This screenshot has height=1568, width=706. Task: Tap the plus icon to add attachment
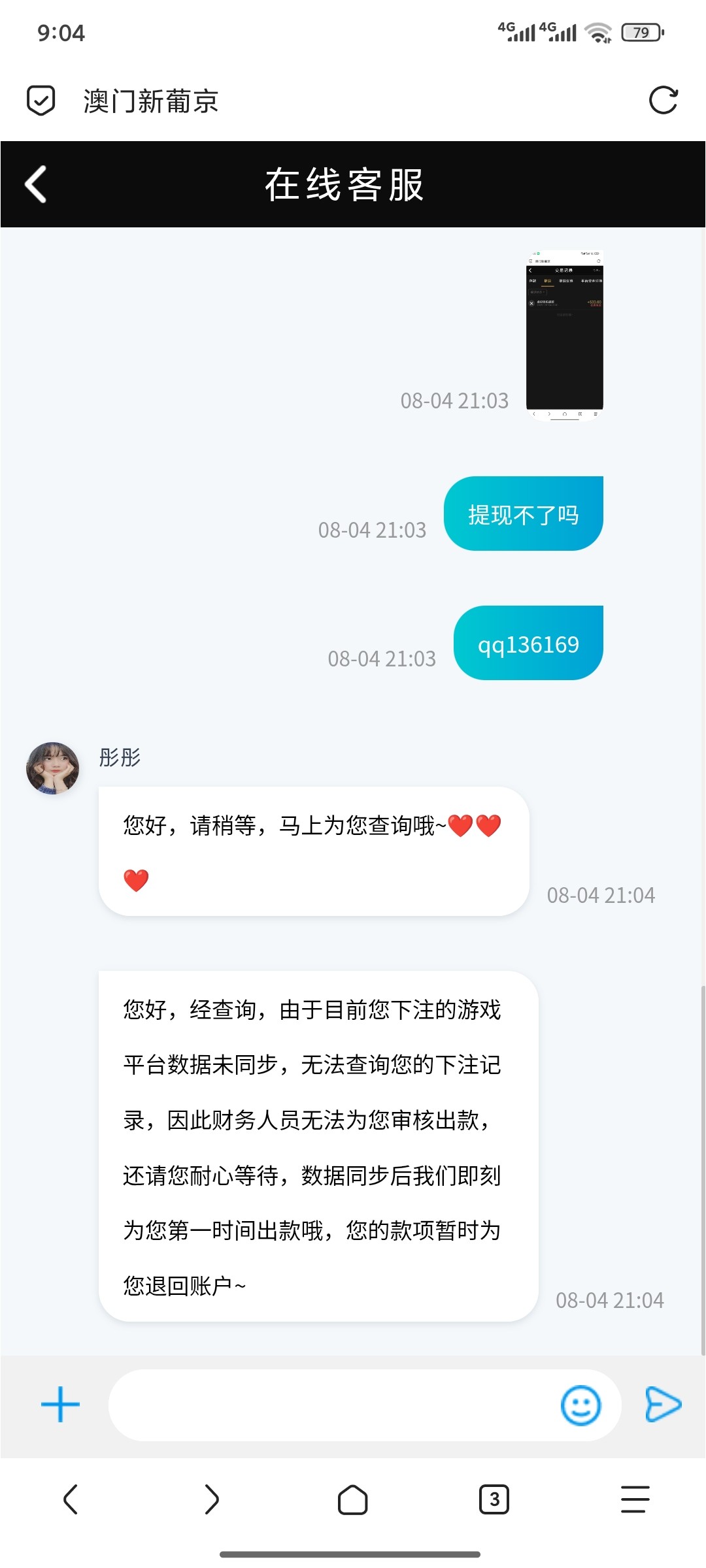[60, 1405]
